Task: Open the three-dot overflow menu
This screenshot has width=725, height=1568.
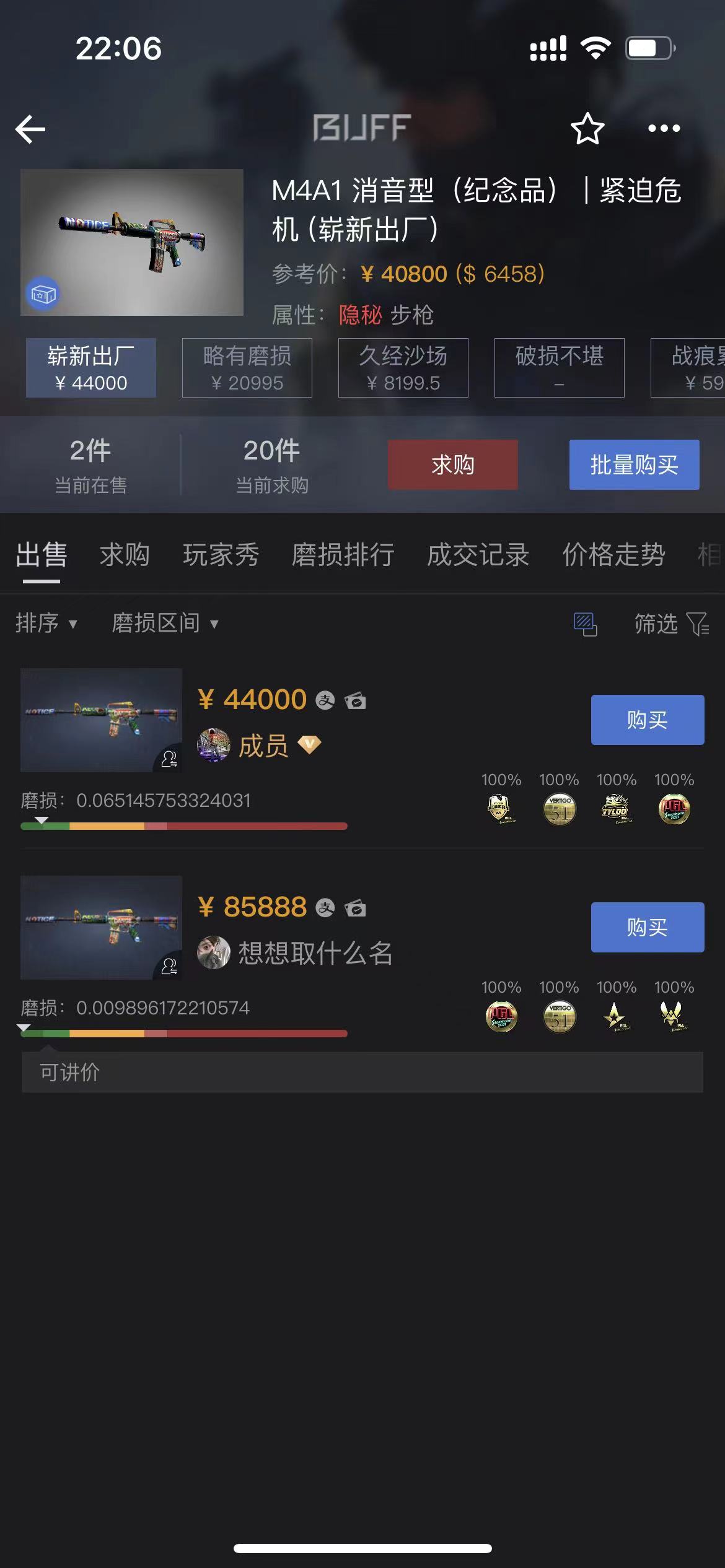Action: (x=664, y=129)
